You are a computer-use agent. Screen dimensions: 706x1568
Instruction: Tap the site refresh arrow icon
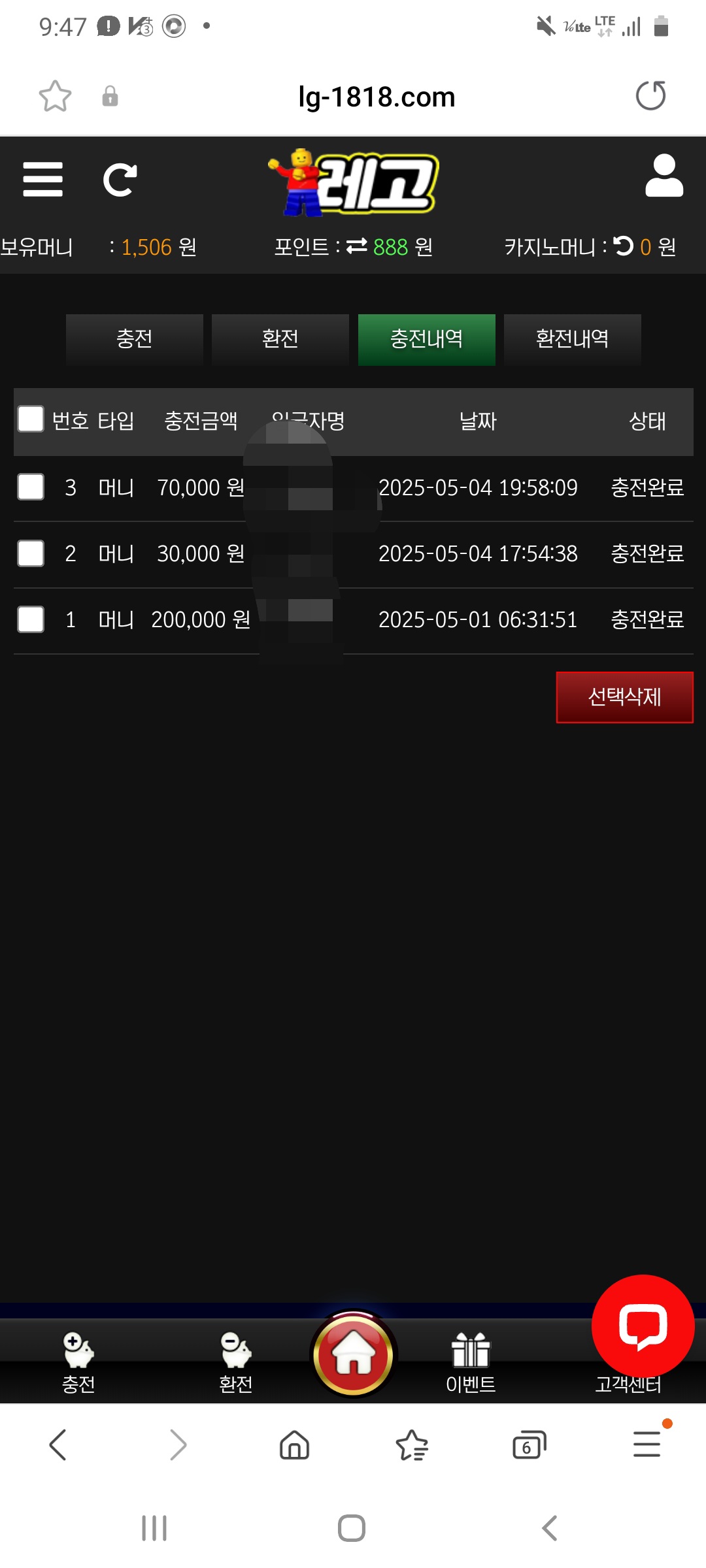(120, 180)
